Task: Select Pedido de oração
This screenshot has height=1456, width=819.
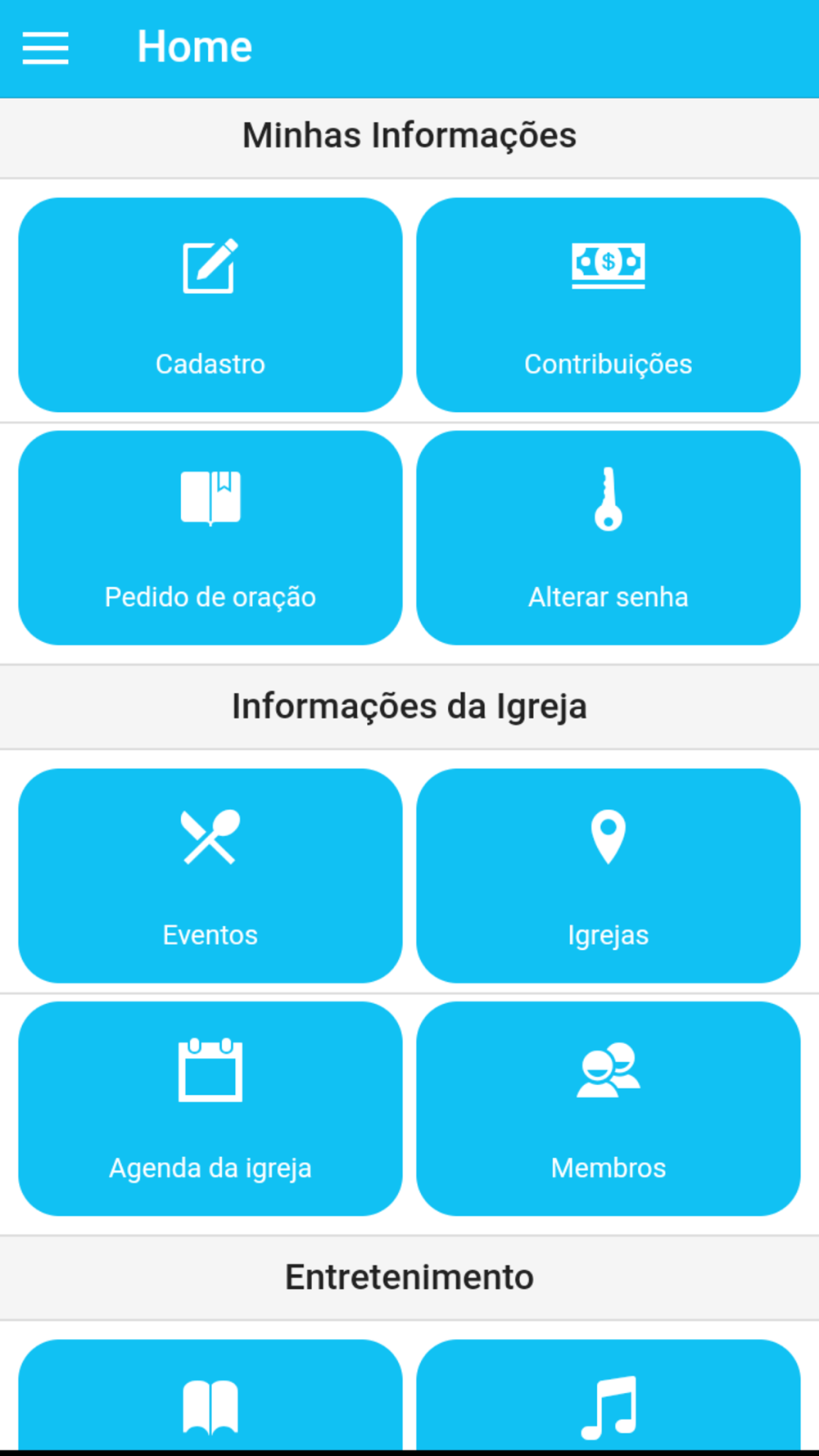Action: 210,538
